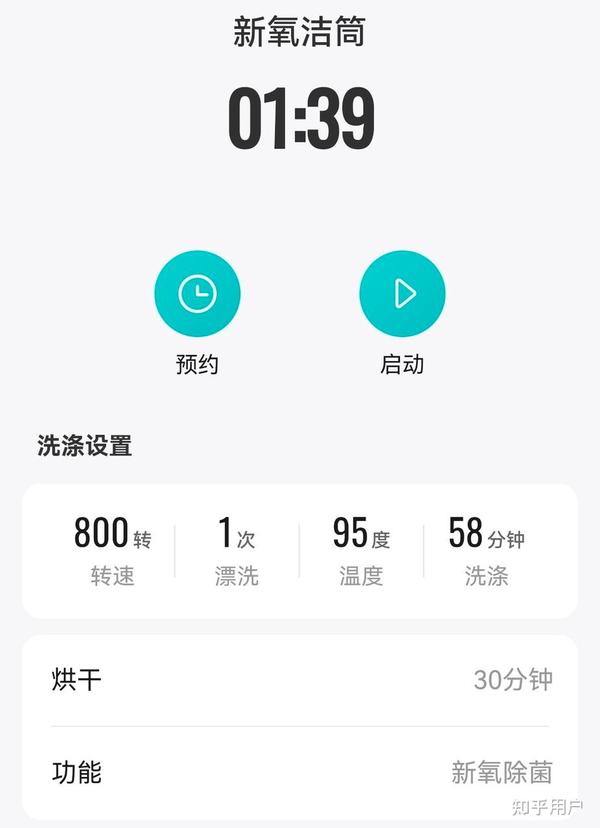The image size is (600, 828).
Task: Open the 烘干 drying time row
Action: click(300, 680)
